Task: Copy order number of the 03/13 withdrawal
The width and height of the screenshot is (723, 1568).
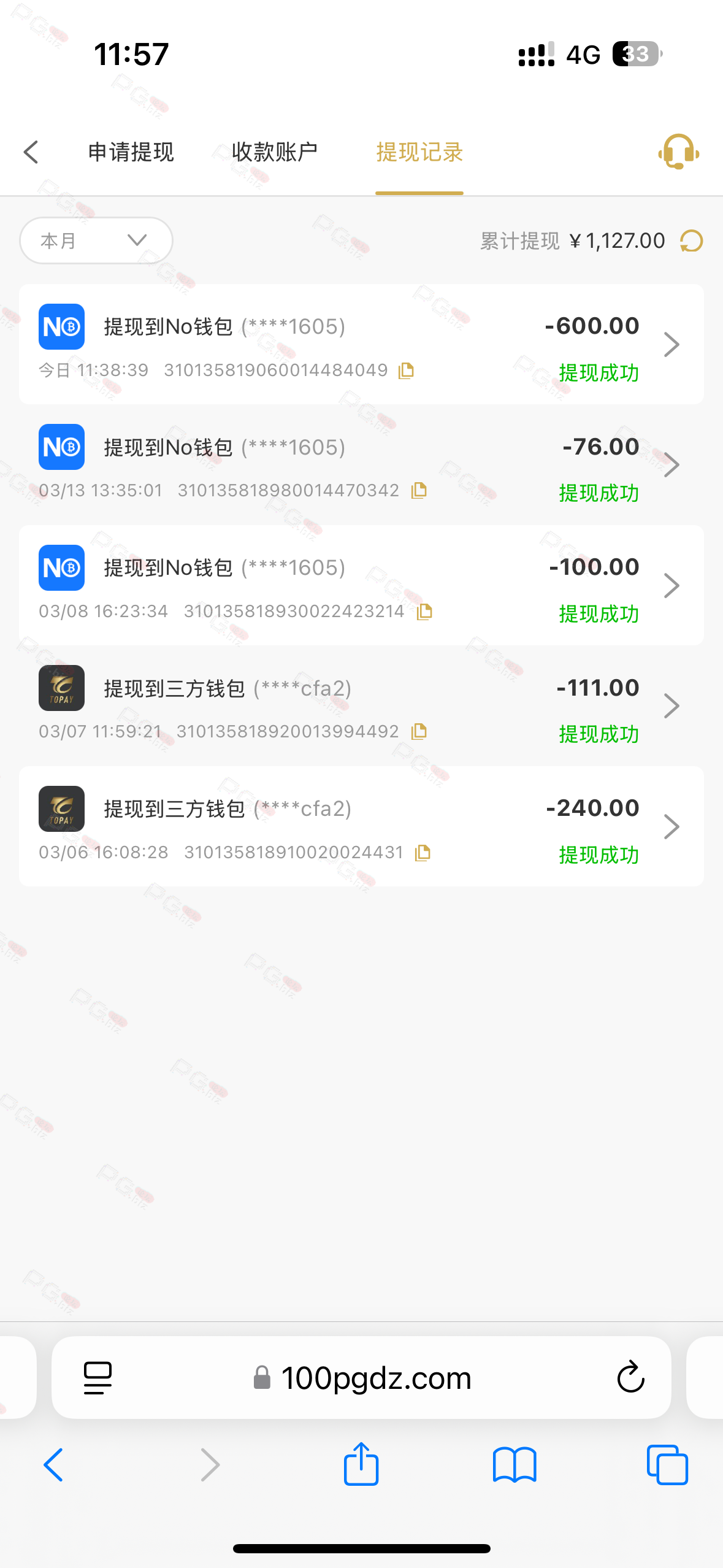Action: (x=419, y=490)
